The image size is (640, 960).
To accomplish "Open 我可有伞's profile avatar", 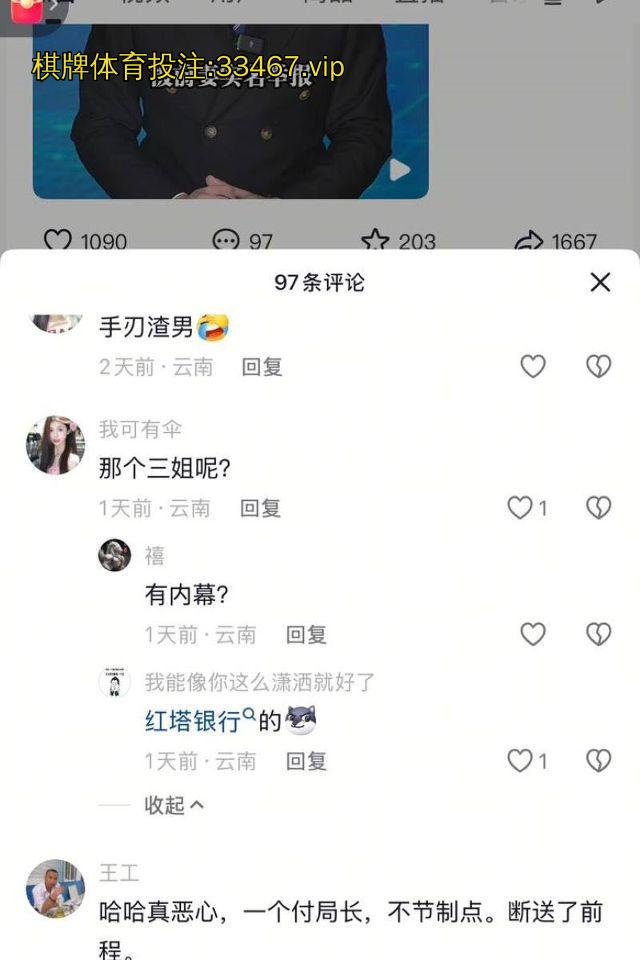I will pyautogui.click(x=55, y=445).
